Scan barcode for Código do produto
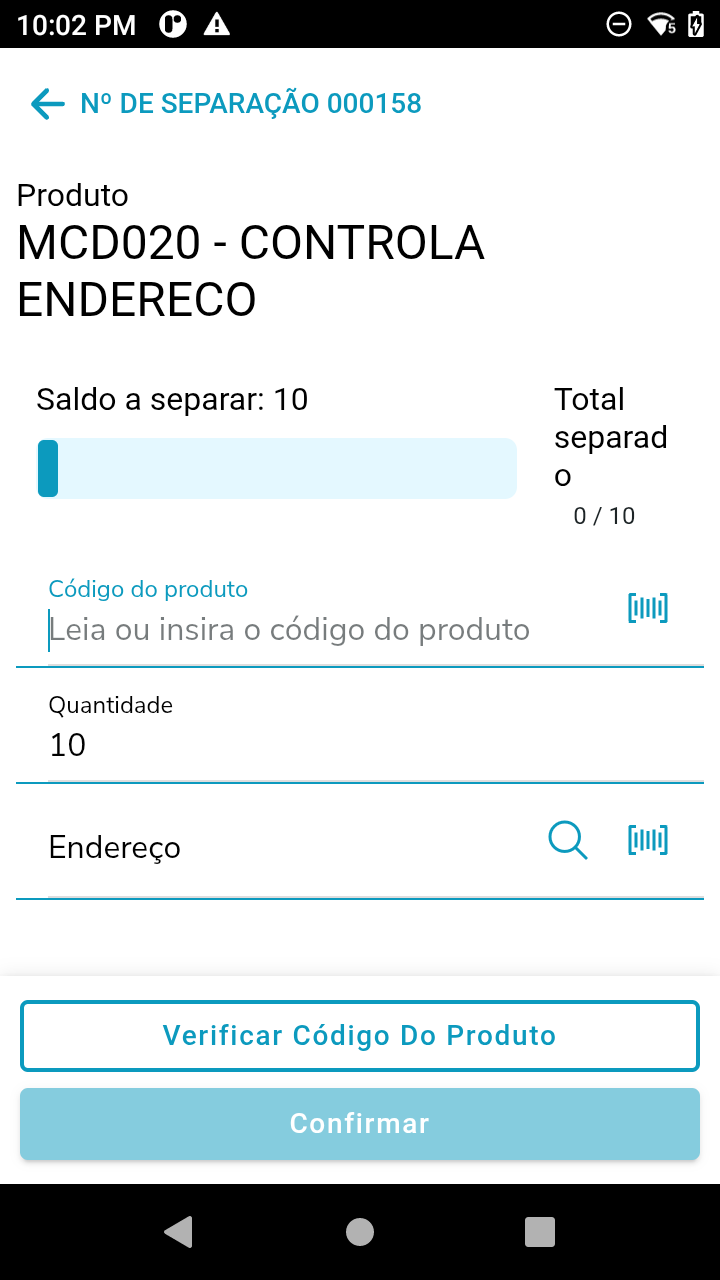 pos(647,608)
